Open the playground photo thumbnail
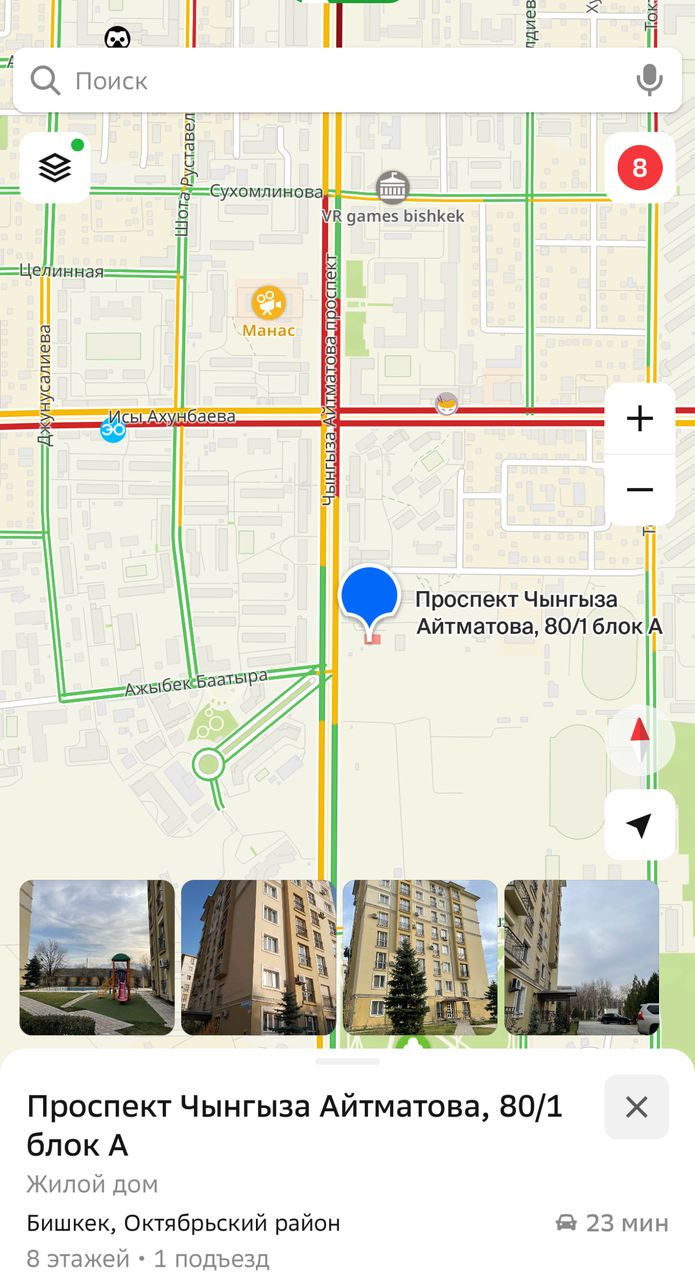The height and width of the screenshot is (1280, 695). (97, 957)
